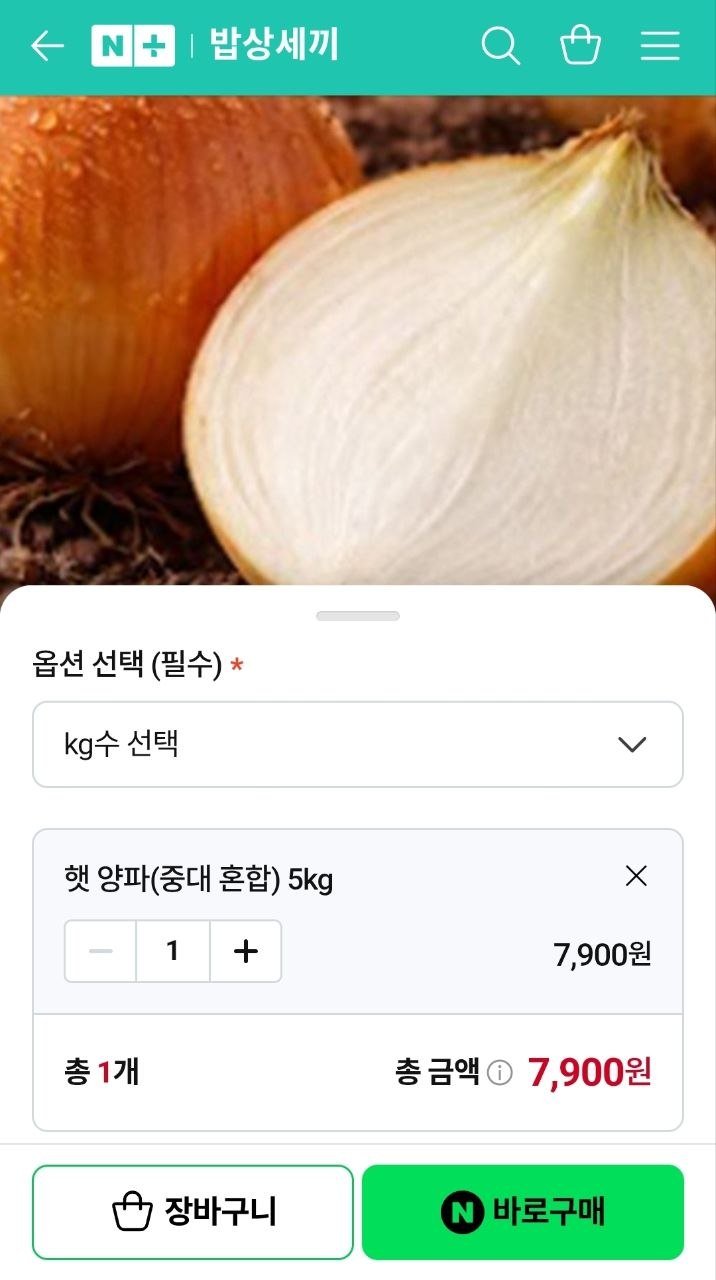Image resolution: width=716 pixels, height=1280 pixels.
Task: Open the hamburger menu
Action: point(660,46)
